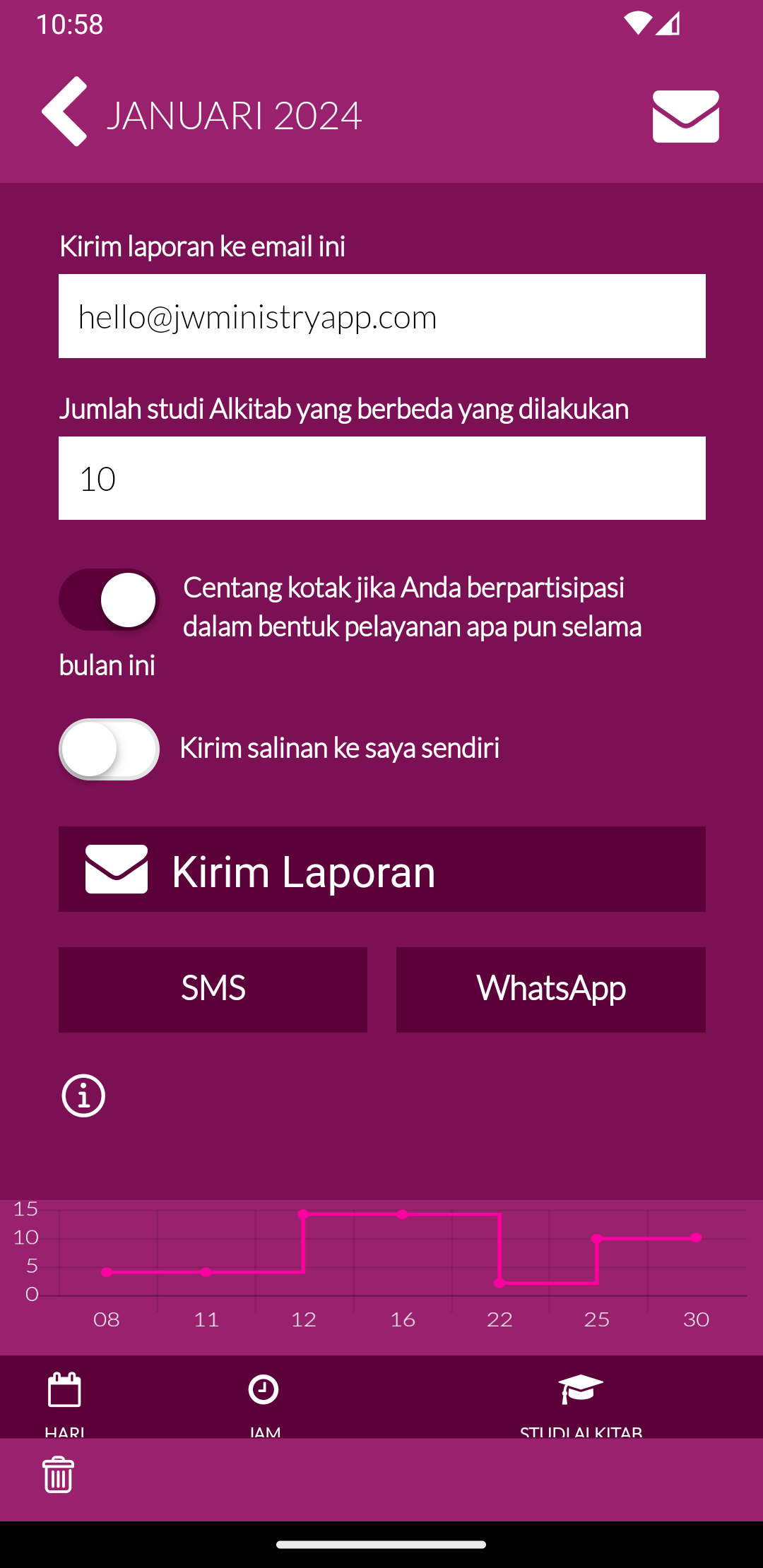763x1568 pixels.
Task: Switch to the Hari tab
Action: (x=64, y=1401)
